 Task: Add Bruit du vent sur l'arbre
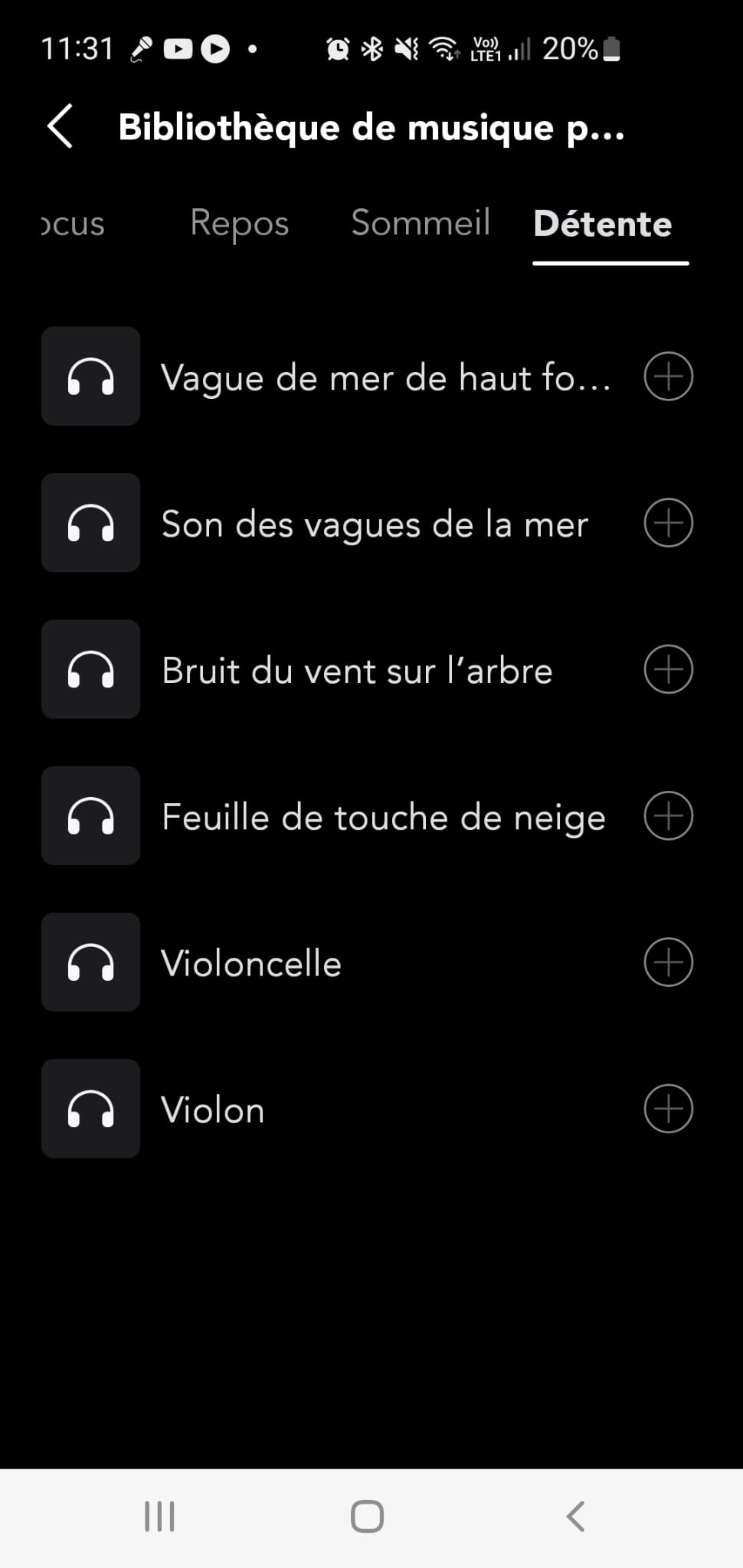click(x=668, y=669)
